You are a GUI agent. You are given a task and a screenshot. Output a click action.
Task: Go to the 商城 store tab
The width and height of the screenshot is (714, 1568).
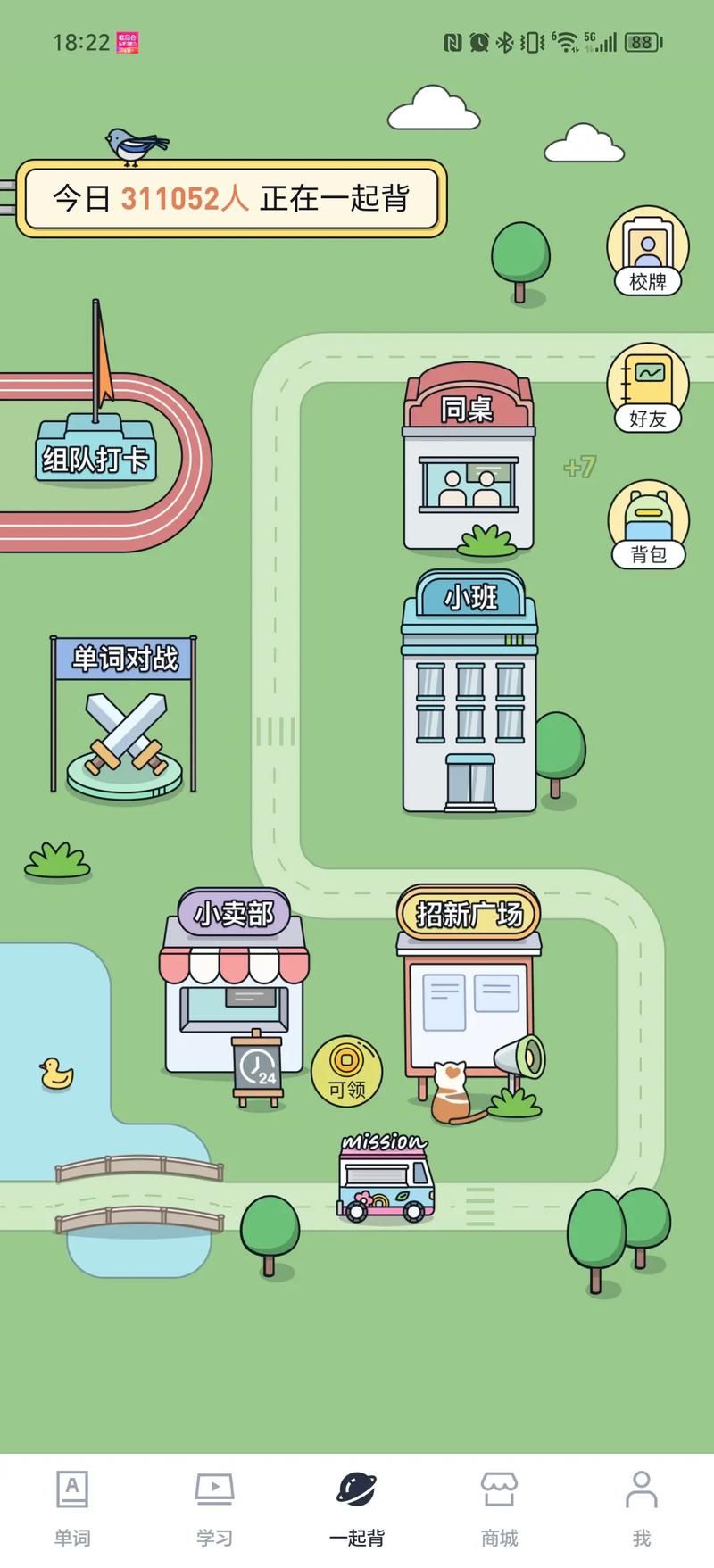click(499, 1508)
